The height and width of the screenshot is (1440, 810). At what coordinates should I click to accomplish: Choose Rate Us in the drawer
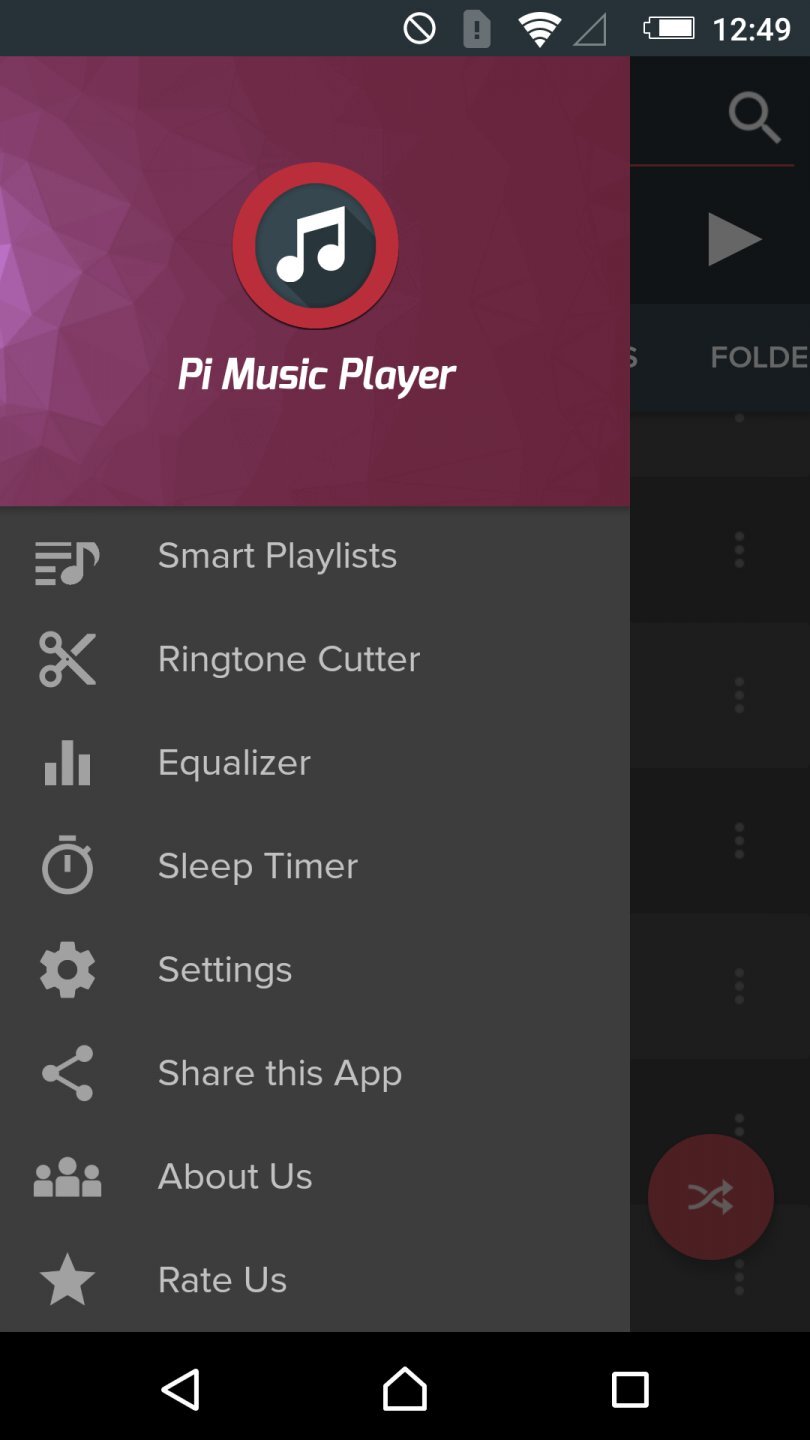coord(221,1279)
